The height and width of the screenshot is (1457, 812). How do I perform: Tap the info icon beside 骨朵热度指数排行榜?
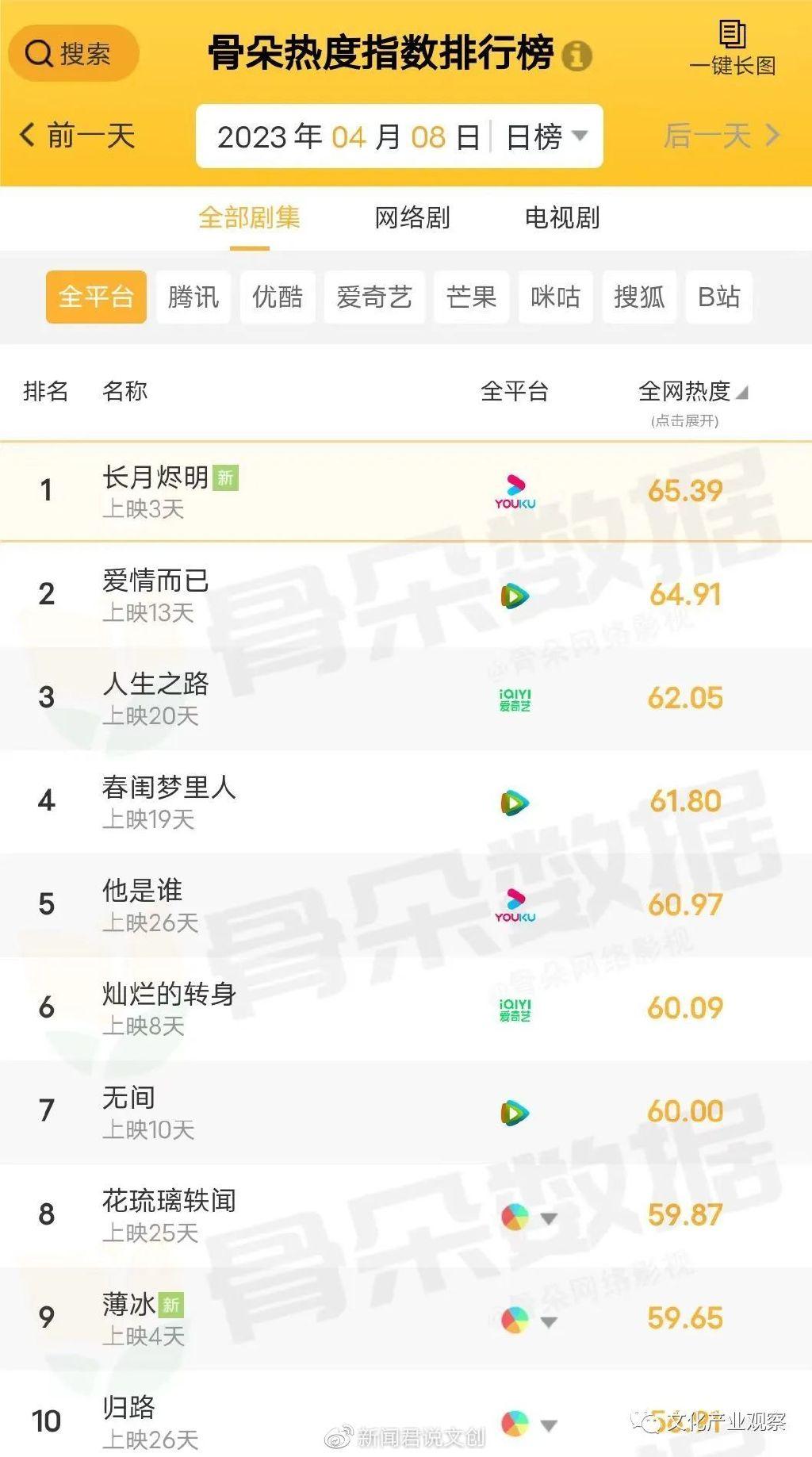coord(576,56)
